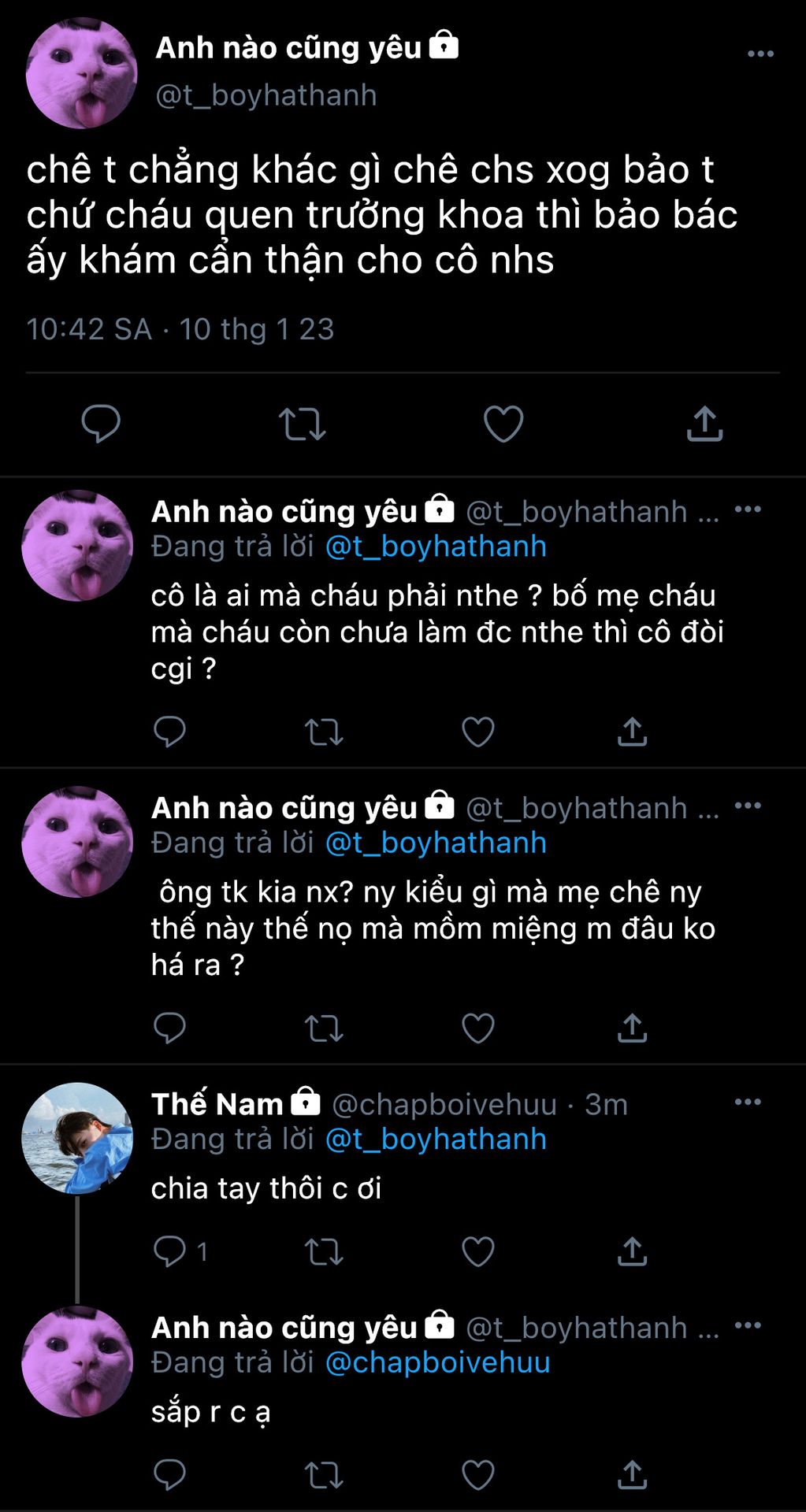
Task: Reply to the main tweet about chê
Action: coord(101,424)
